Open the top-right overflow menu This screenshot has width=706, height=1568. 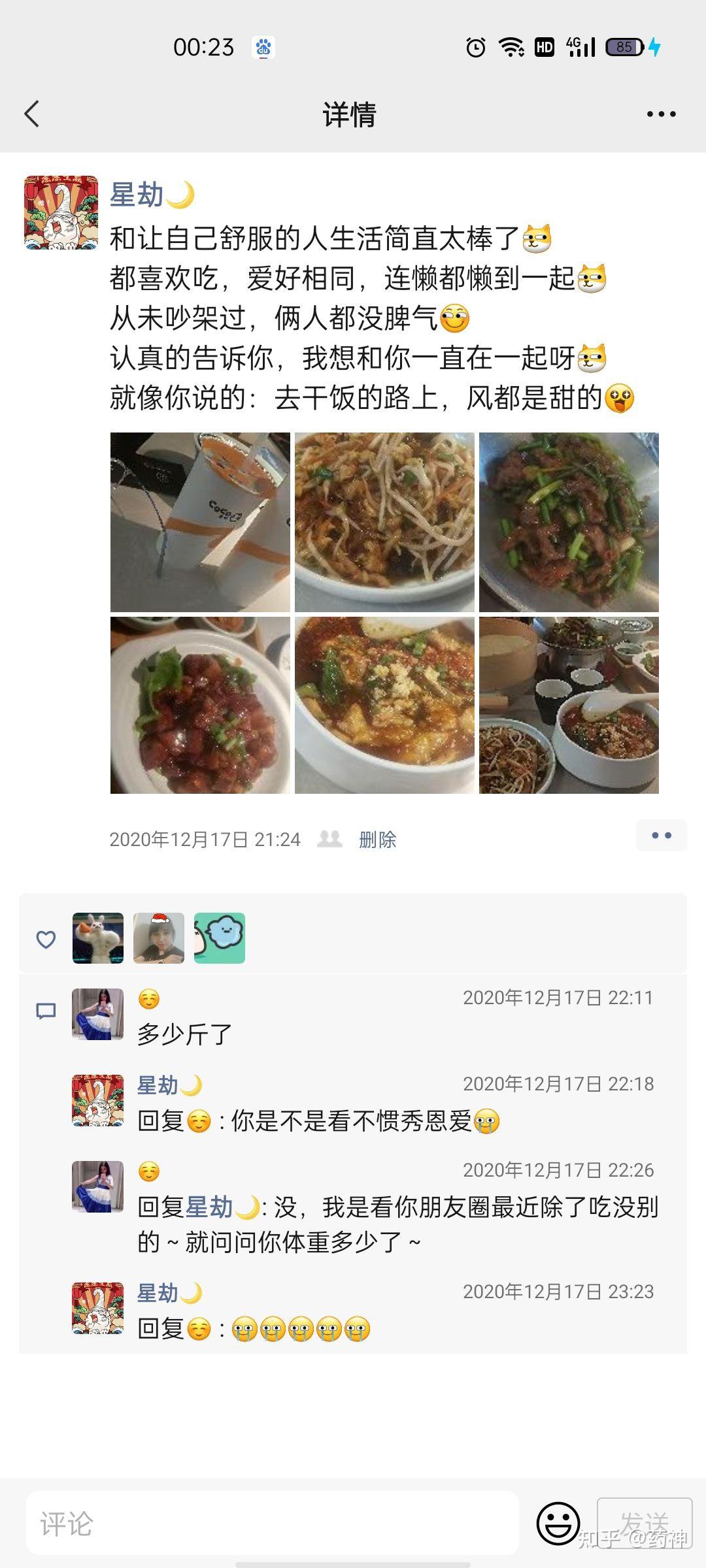point(661,114)
